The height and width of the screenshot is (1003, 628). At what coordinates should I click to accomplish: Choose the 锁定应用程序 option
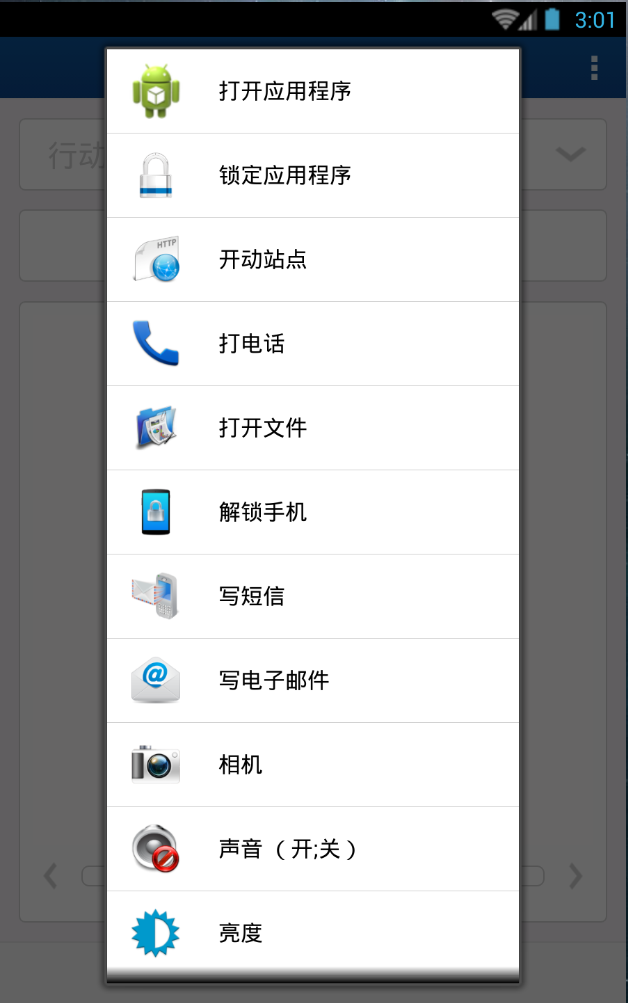tap(312, 176)
